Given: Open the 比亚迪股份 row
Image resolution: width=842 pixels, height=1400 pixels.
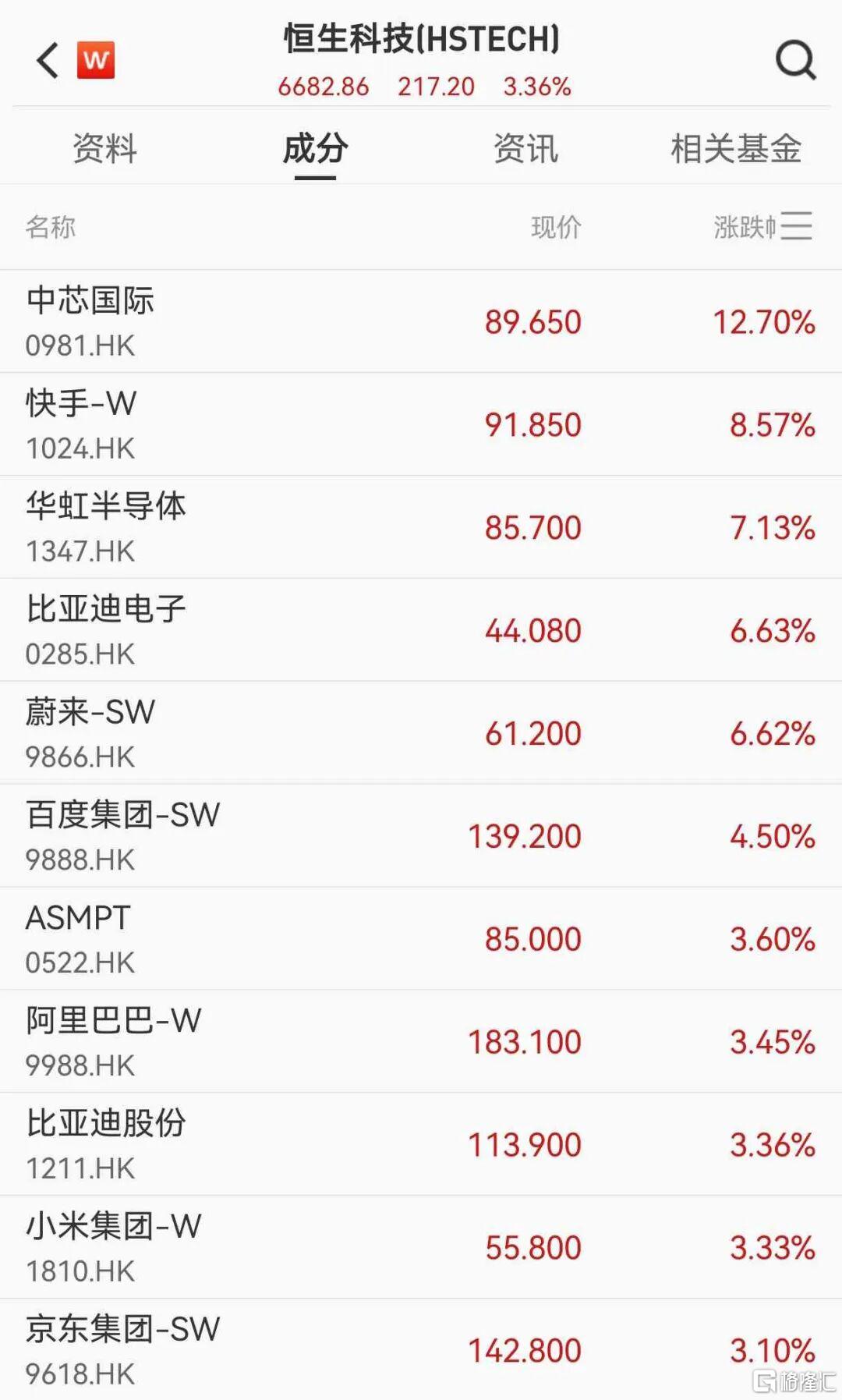Looking at the screenshot, I should pyautogui.click(x=421, y=1145).
